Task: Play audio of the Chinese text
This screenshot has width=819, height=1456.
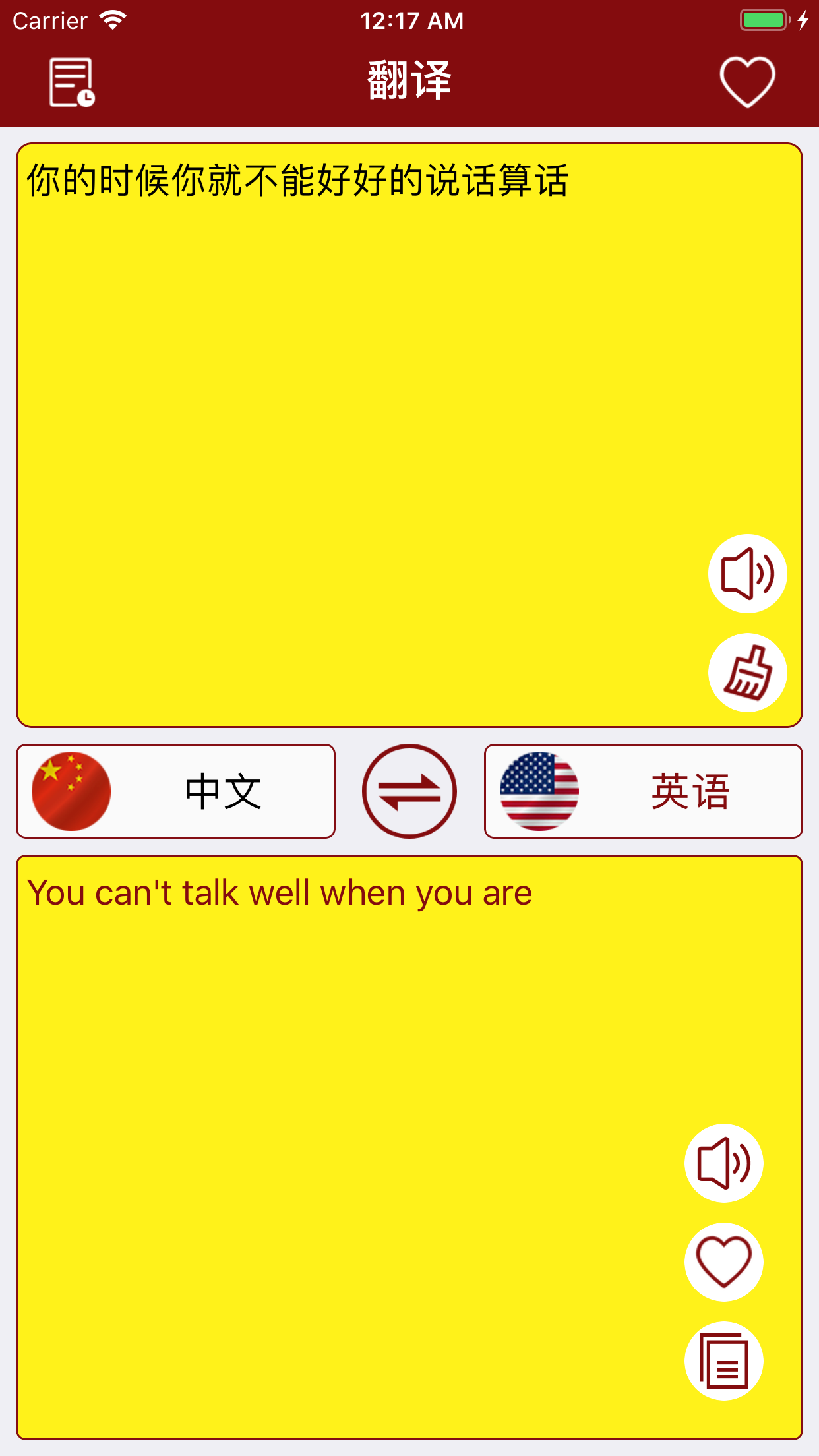Action: (x=746, y=574)
